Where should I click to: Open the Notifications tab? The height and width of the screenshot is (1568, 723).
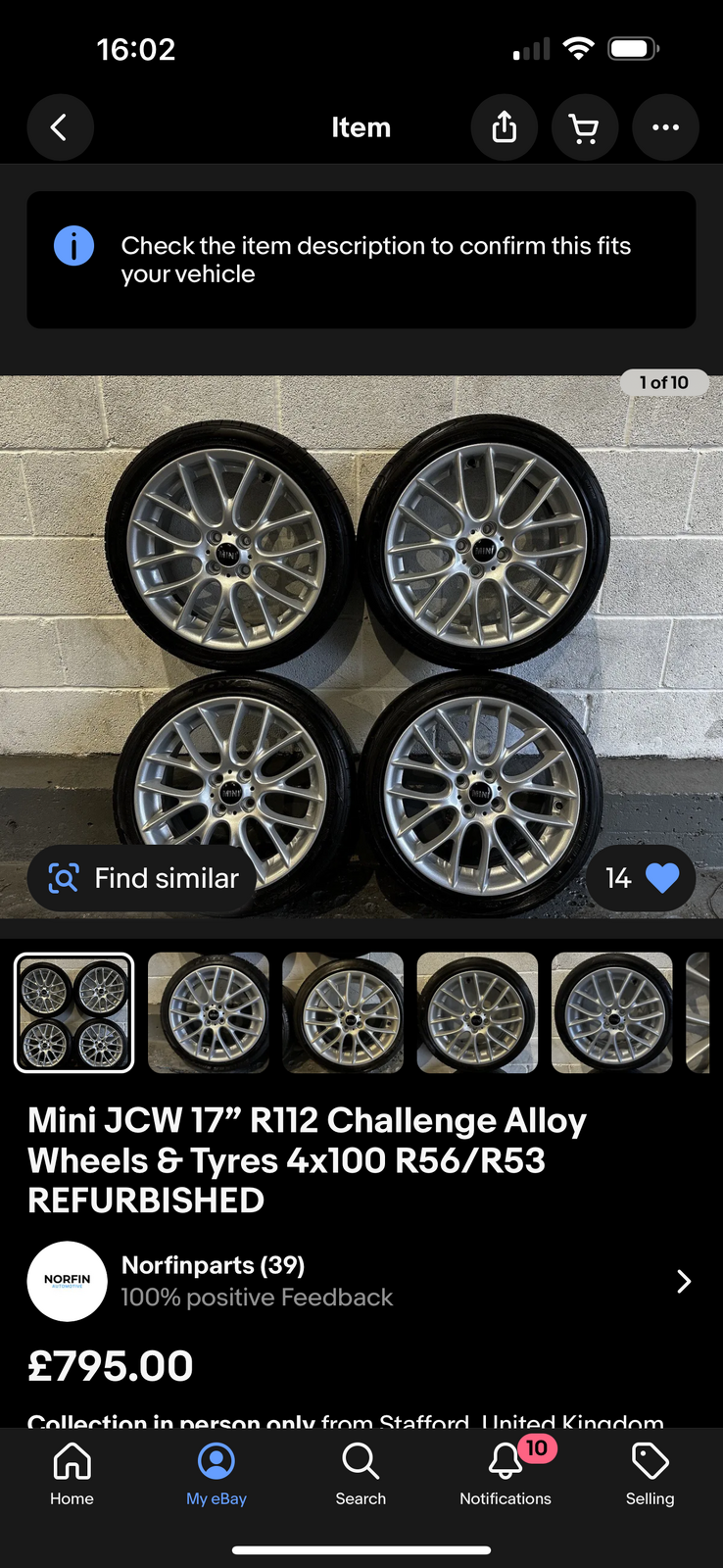coord(506,1473)
